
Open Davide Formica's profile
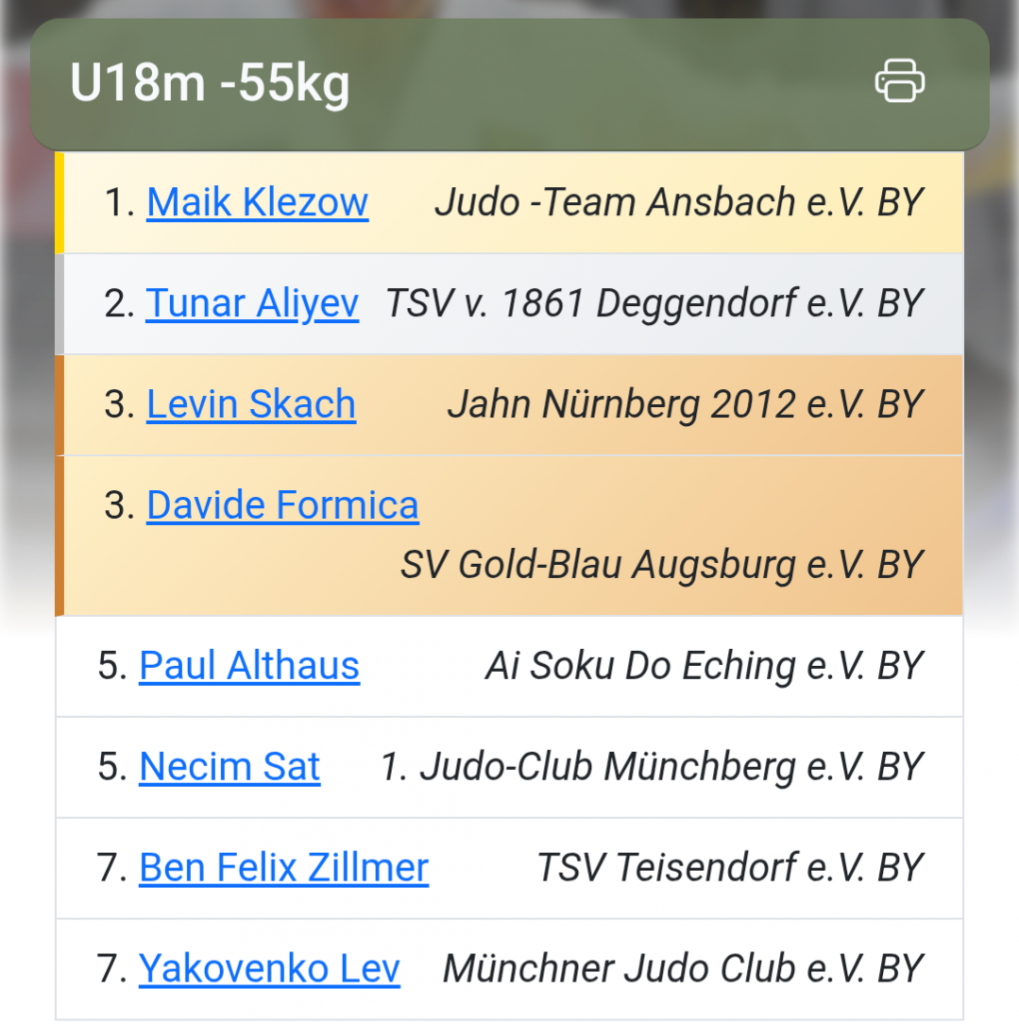click(x=282, y=506)
